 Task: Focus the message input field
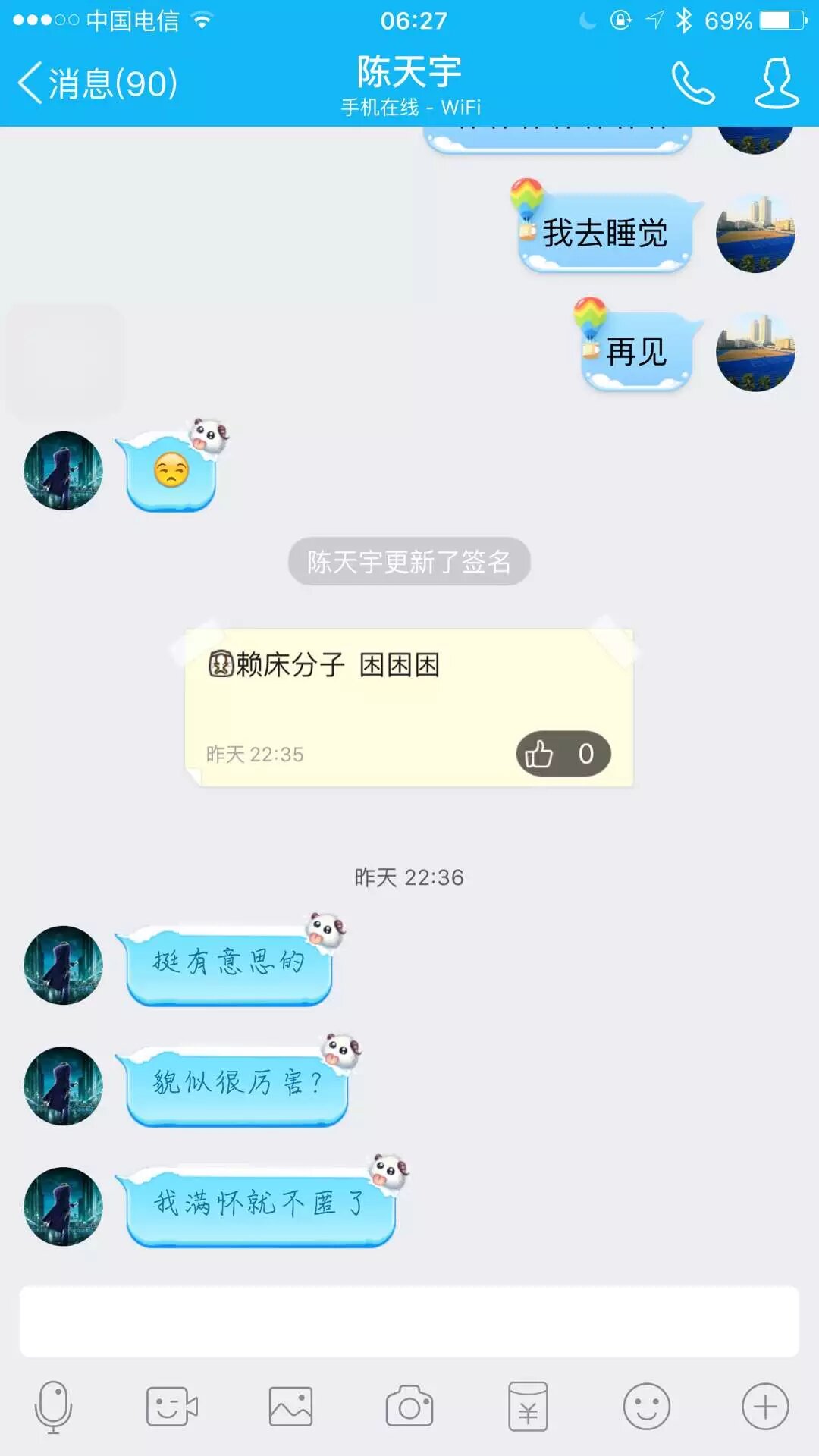click(409, 1321)
